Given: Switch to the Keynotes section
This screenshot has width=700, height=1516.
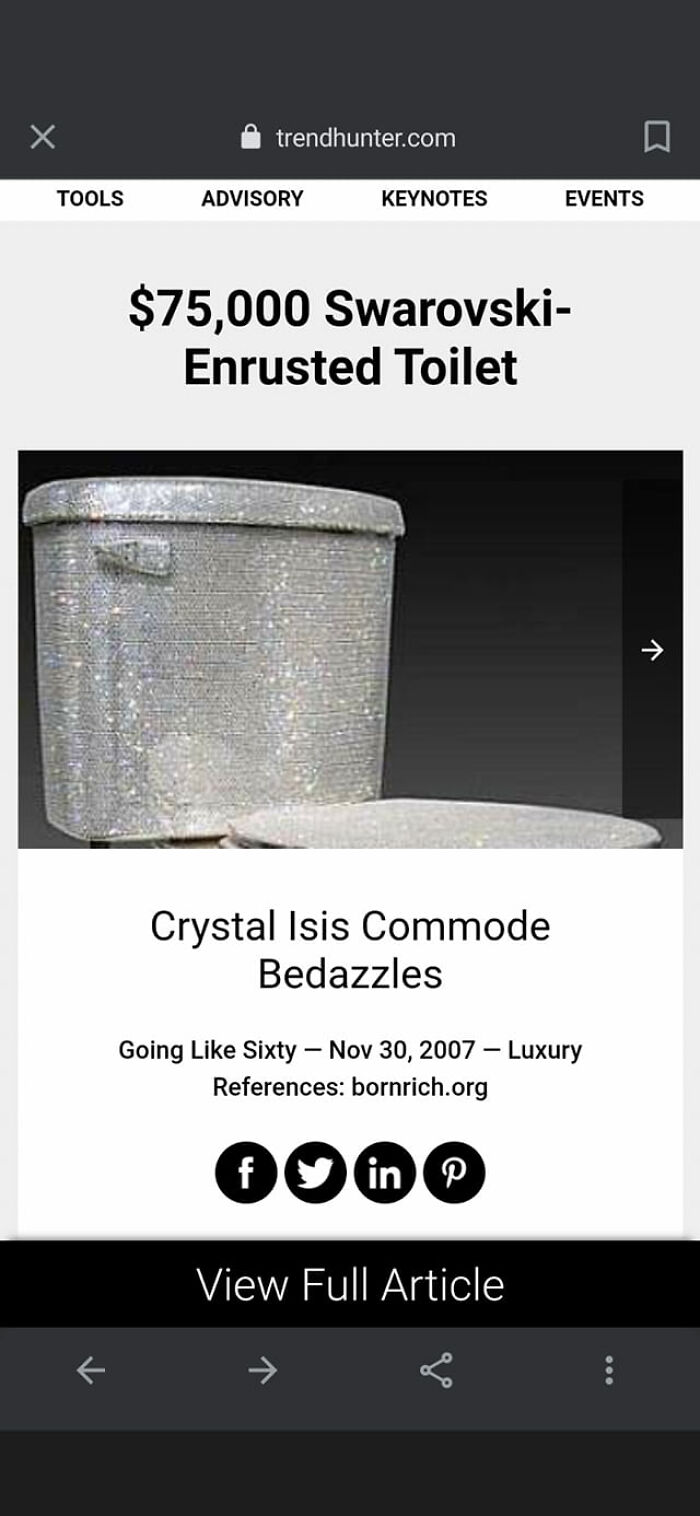Looking at the screenshot, I should [434, 198].
